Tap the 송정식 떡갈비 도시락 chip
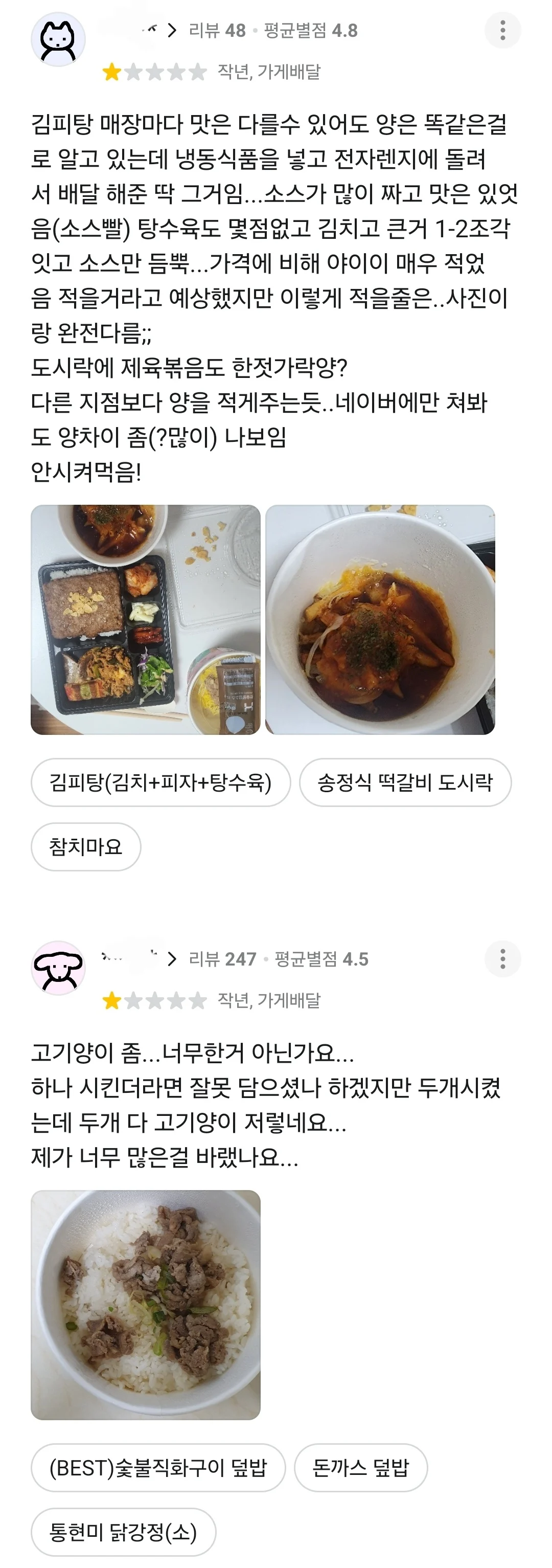This screenshot has width=552, height=1568. pos(405,782)
